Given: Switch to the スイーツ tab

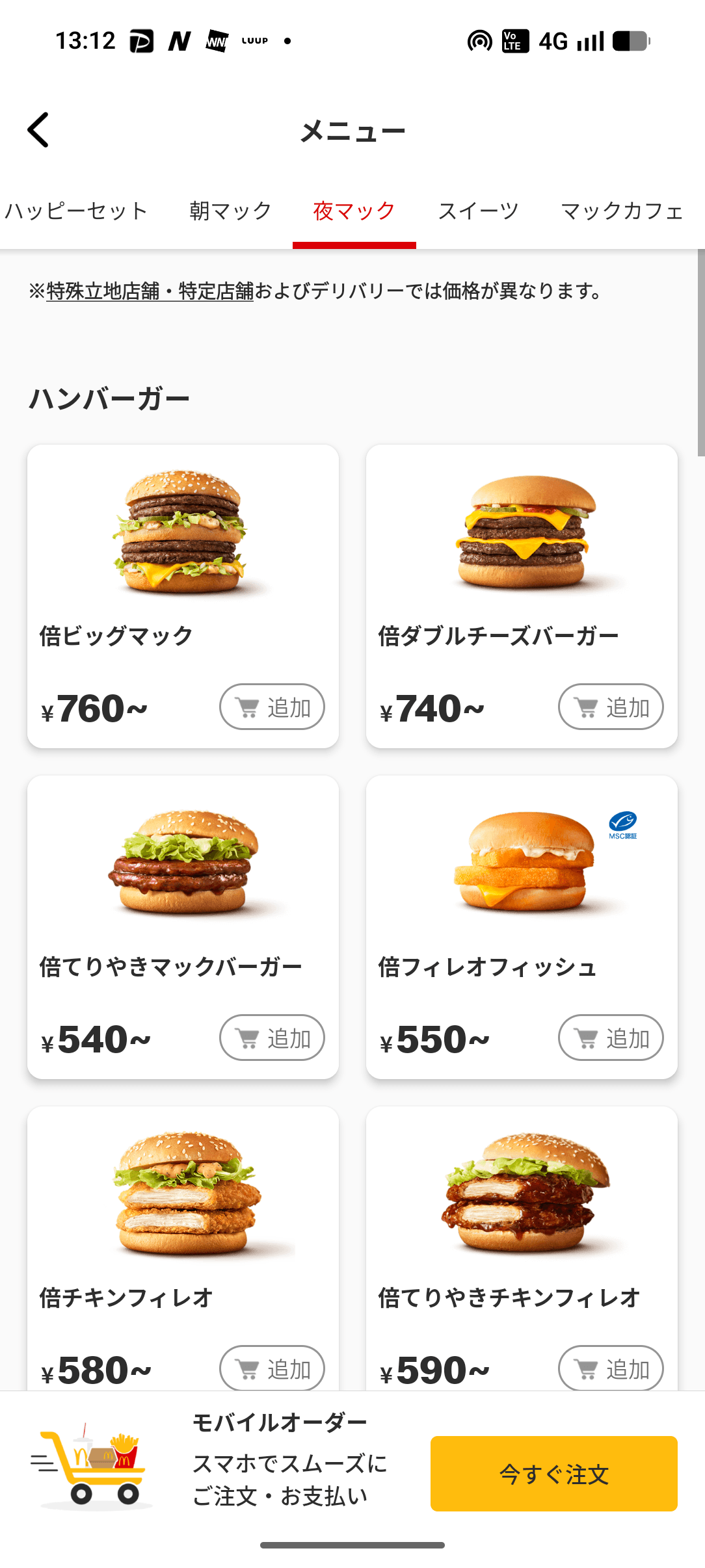Looking at the screenshot, I should (478, 211).
